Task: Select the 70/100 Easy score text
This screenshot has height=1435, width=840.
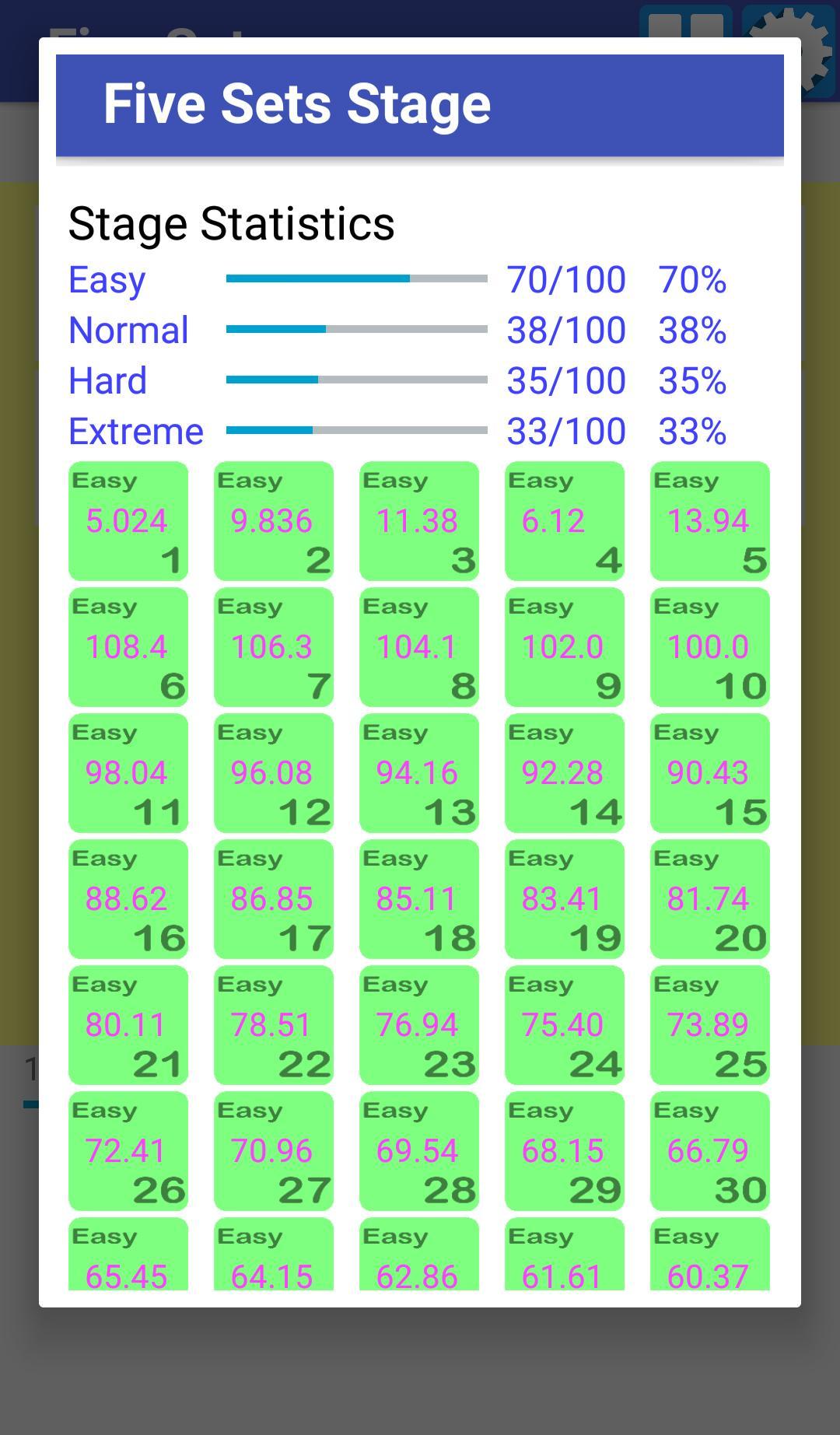Action: 565,280
